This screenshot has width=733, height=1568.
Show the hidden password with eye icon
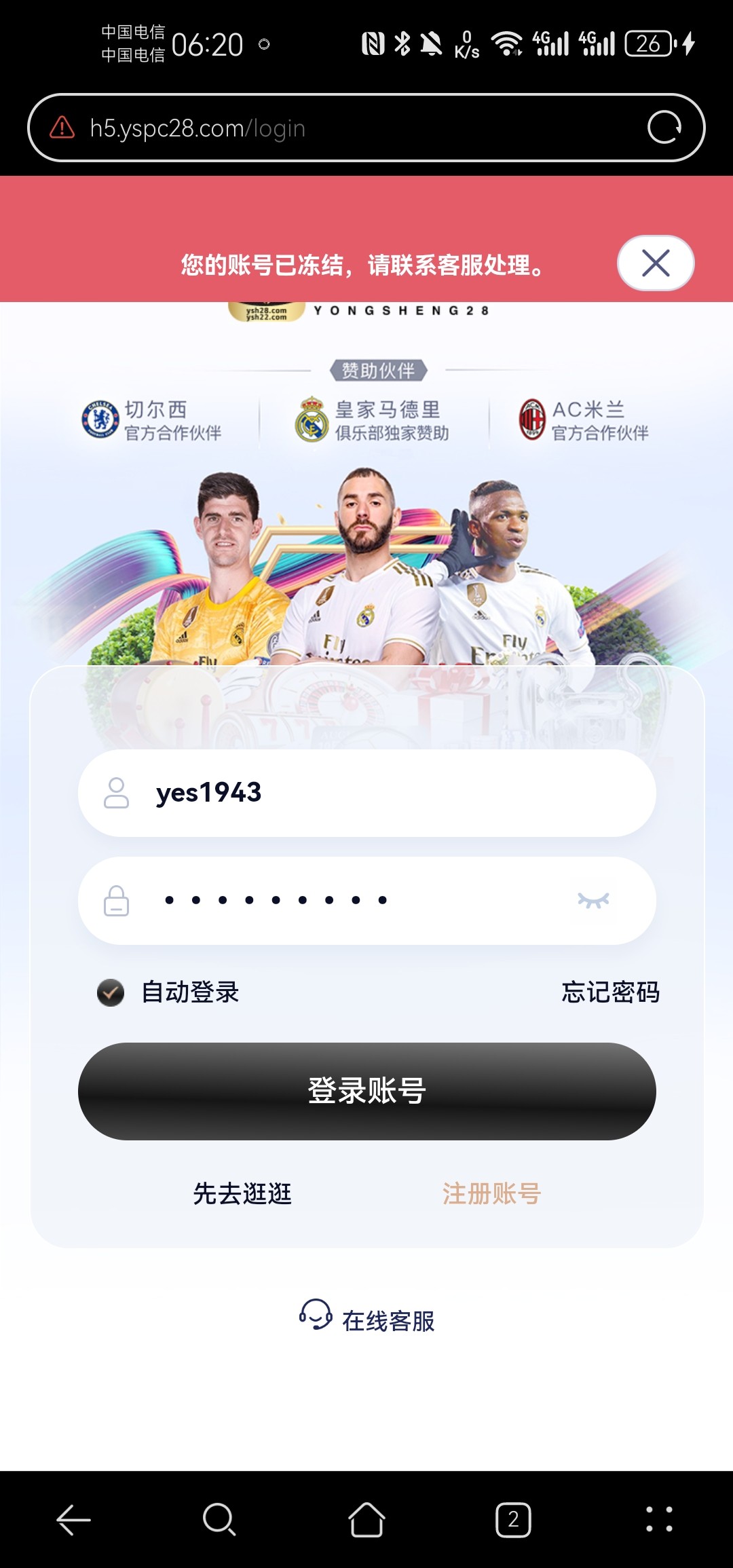point(593,901)
